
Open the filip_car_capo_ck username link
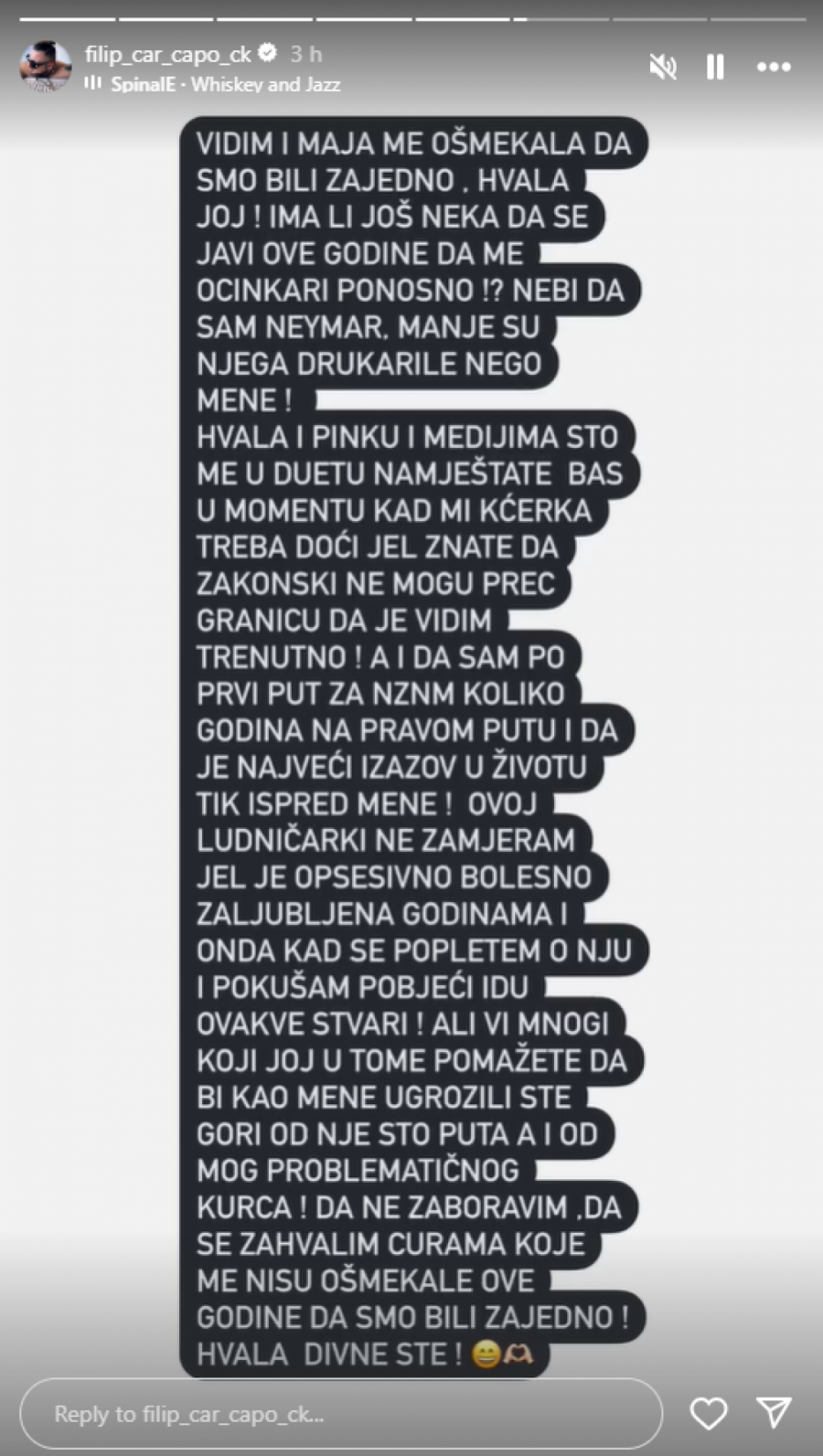pos(167,55)
